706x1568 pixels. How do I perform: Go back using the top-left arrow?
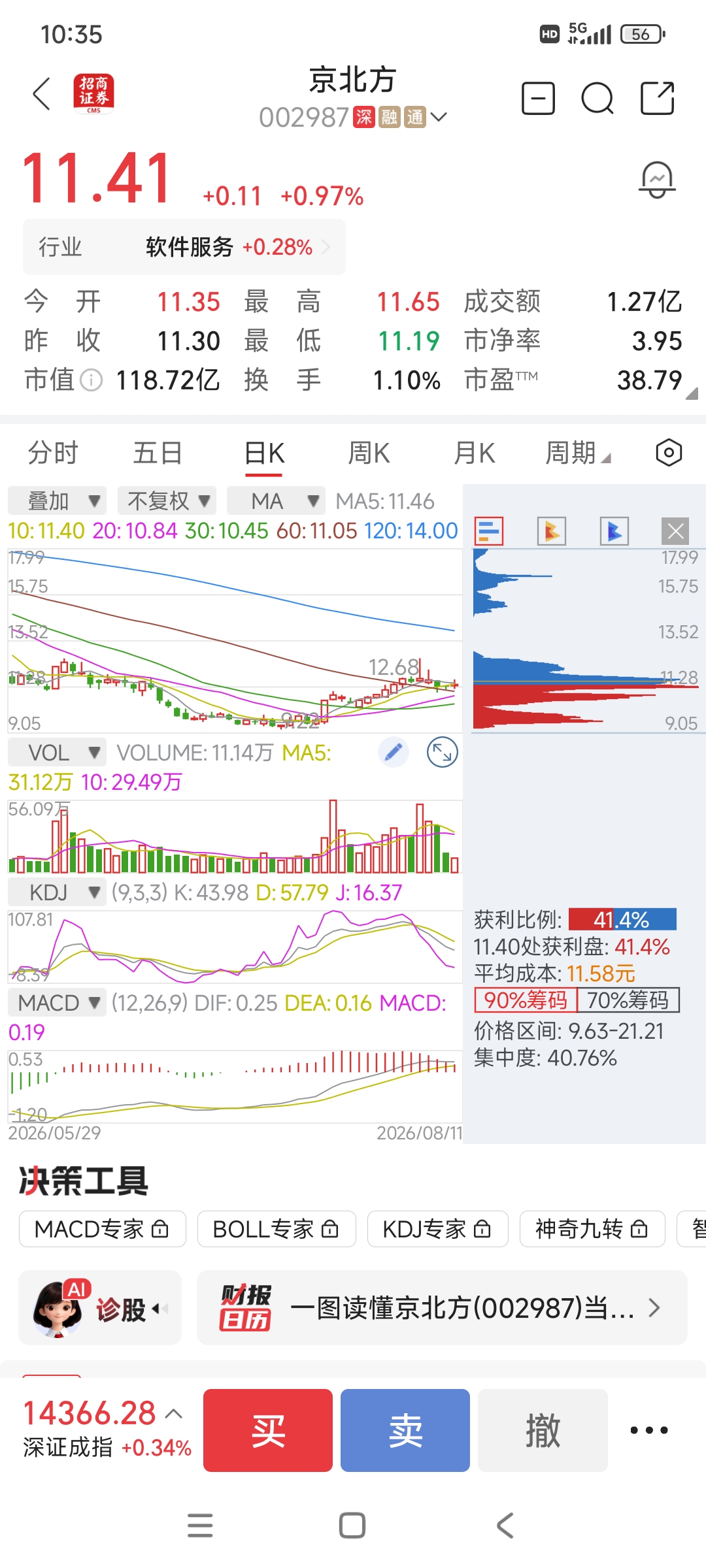42,94
